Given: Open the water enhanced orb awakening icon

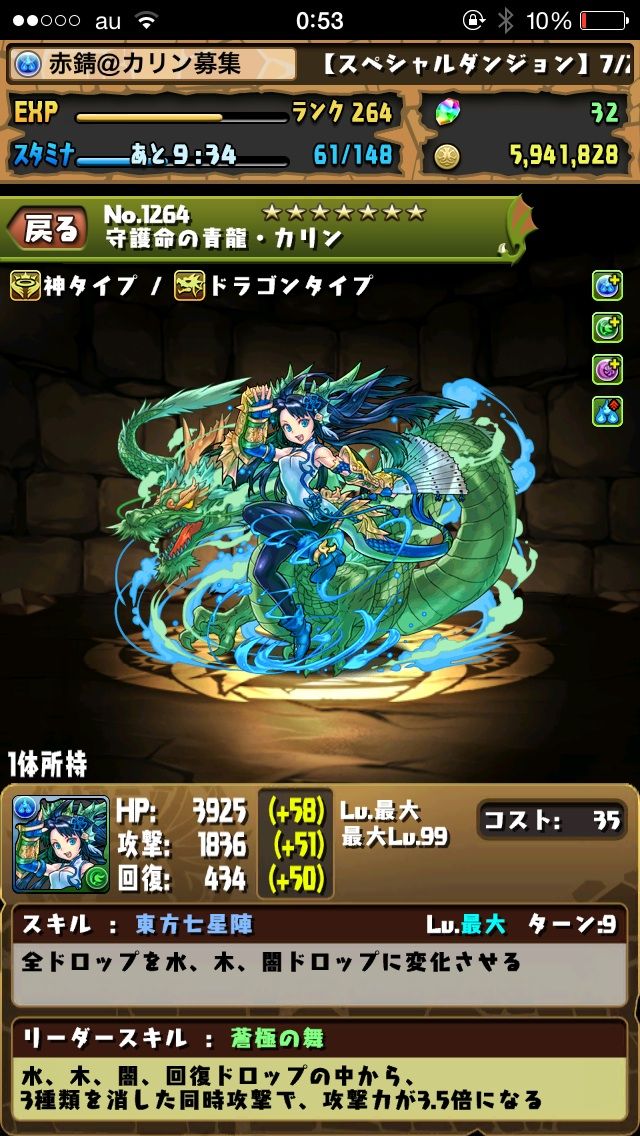Looking at the screenshot, I should tap(607, 285).
